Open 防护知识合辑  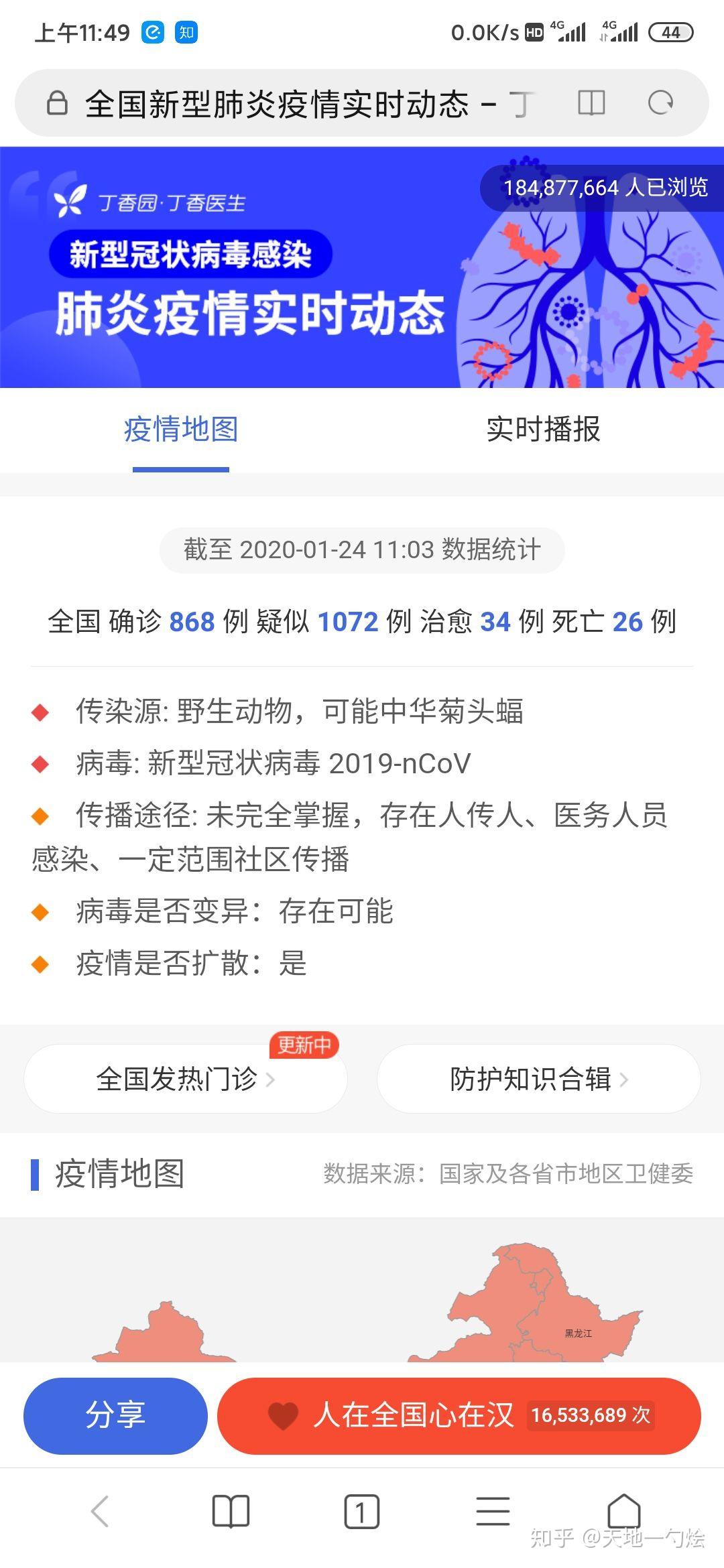tap(538, 1079)
